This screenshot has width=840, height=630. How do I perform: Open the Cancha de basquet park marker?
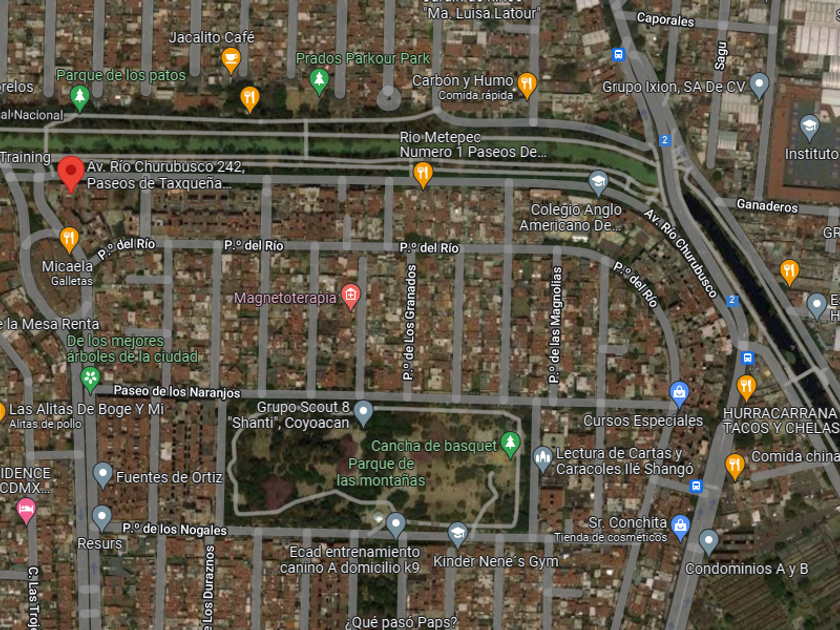pyautogui.click(x=511, y=443)
